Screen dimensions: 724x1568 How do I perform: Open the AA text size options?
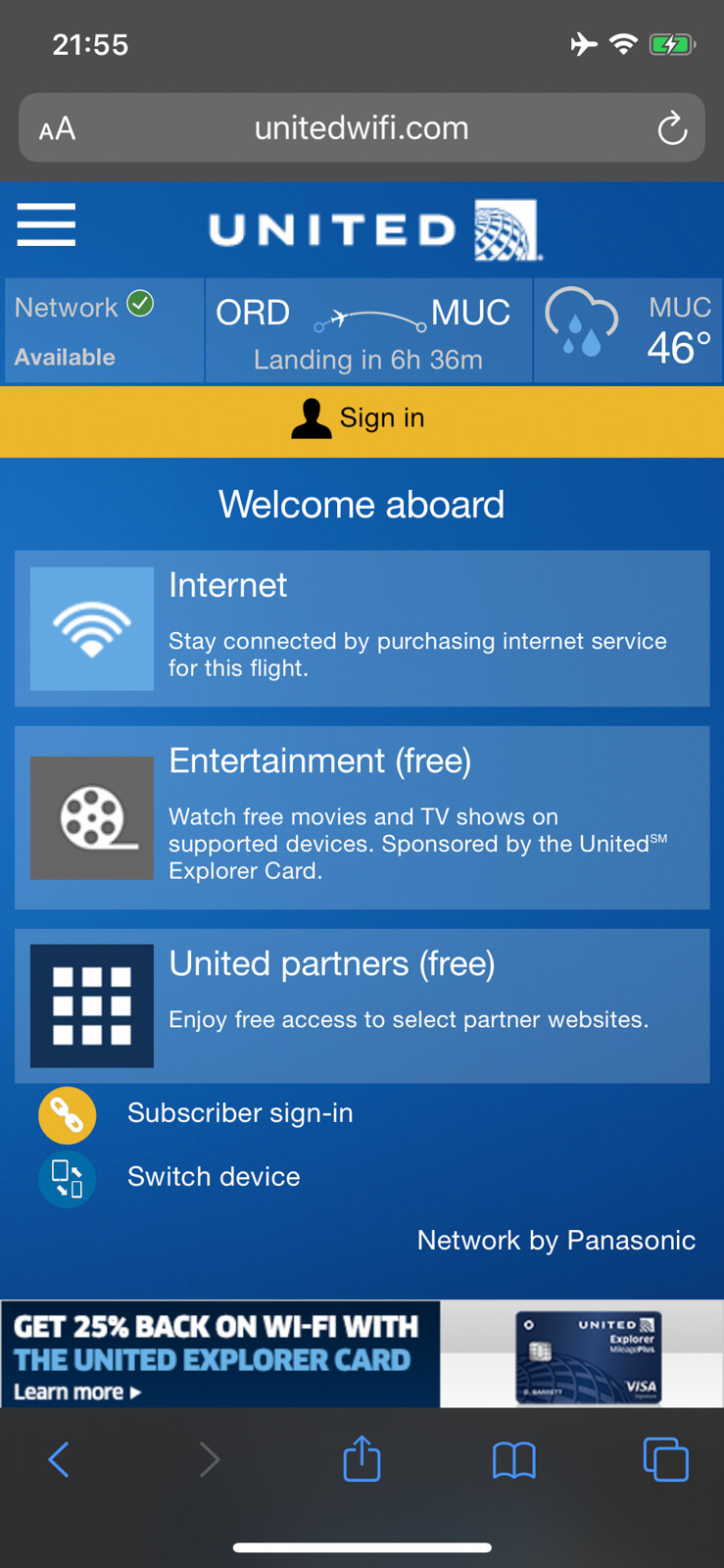pyautogui.click(x=57, y=128)
